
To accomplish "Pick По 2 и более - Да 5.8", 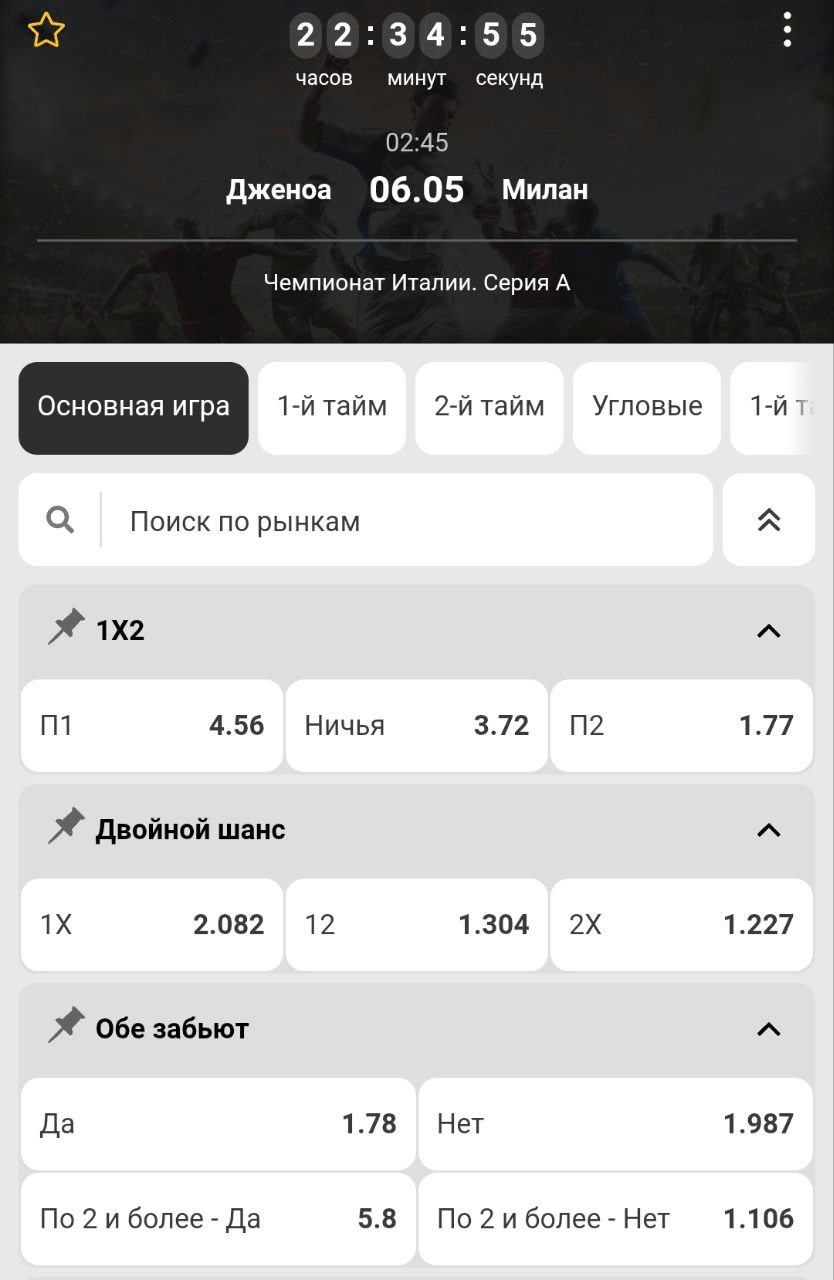I will [x=218, y=1219].
